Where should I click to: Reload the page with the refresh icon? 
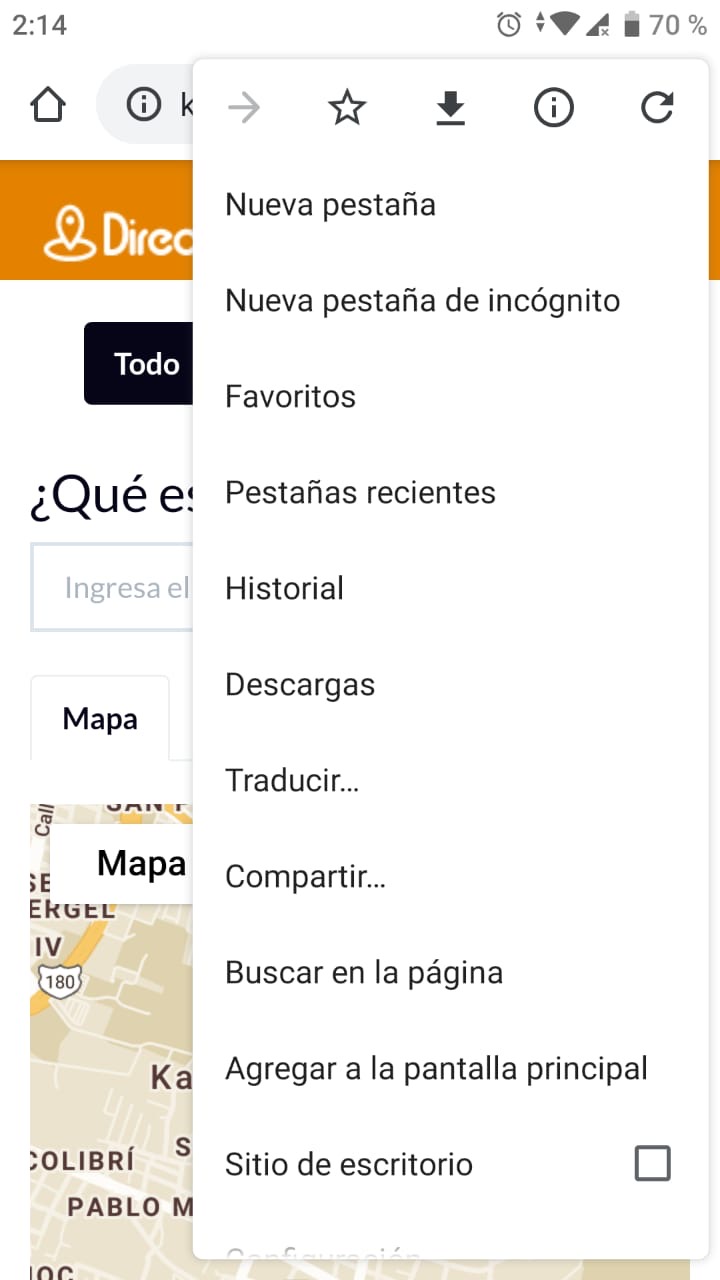657,107
